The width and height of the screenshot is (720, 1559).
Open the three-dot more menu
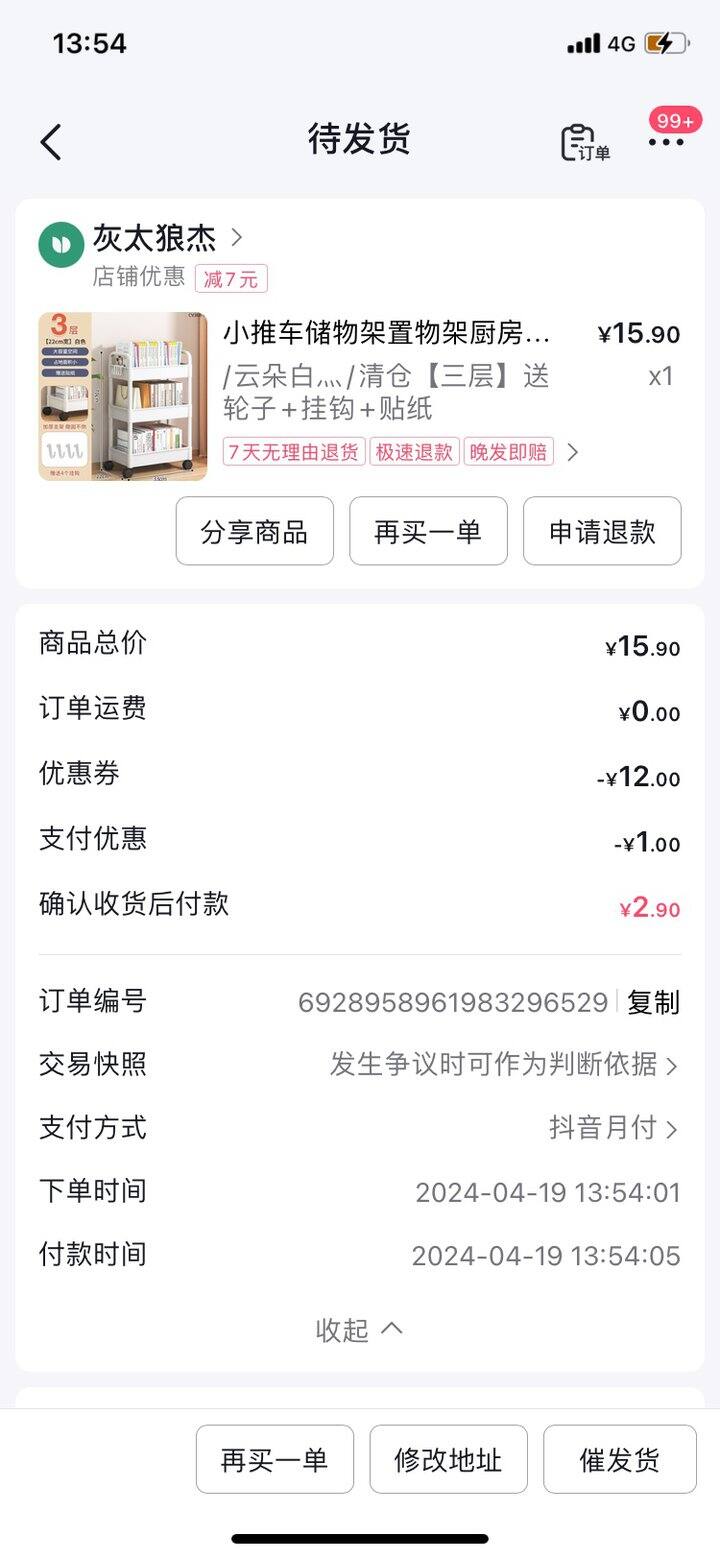[666, 142]
